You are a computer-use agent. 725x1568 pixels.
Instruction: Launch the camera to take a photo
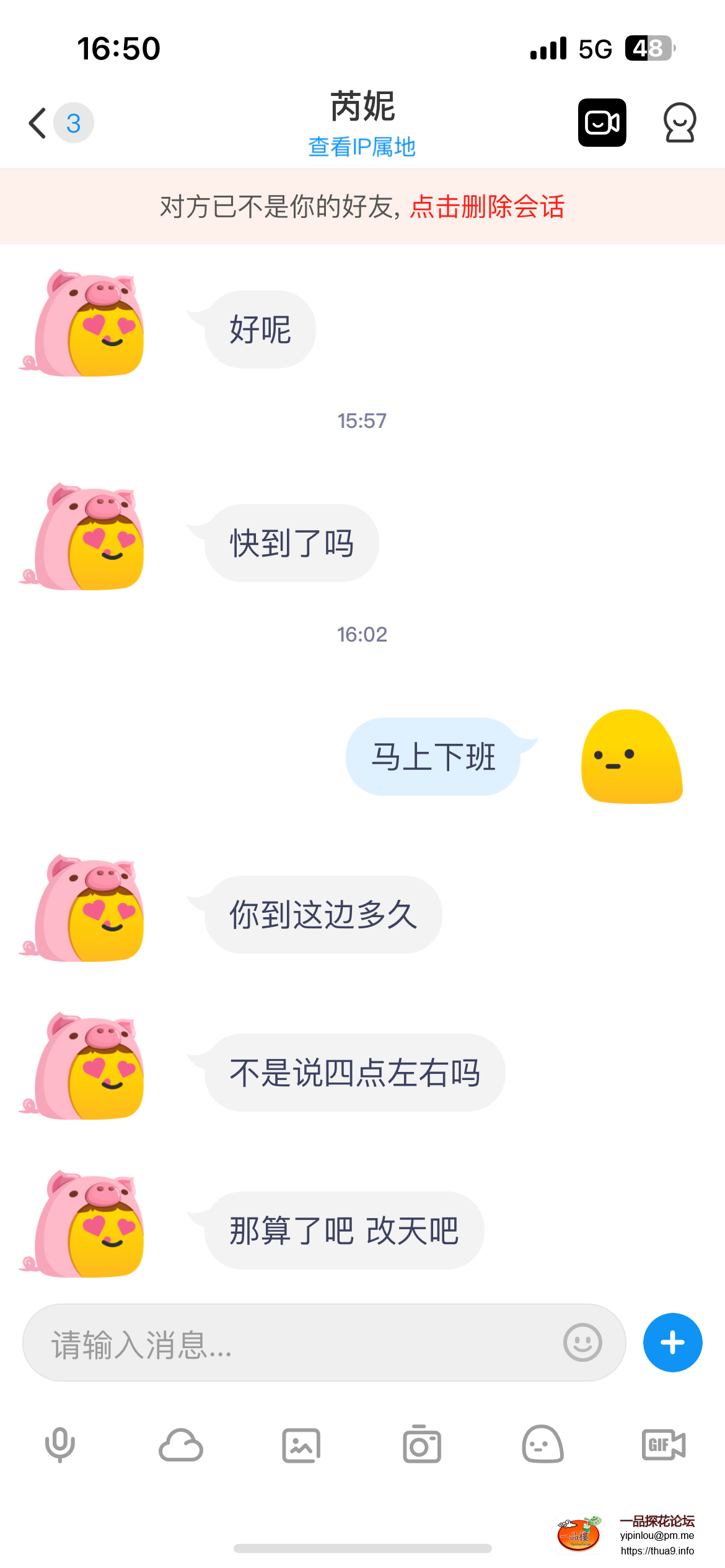(x=422, y=1445)
